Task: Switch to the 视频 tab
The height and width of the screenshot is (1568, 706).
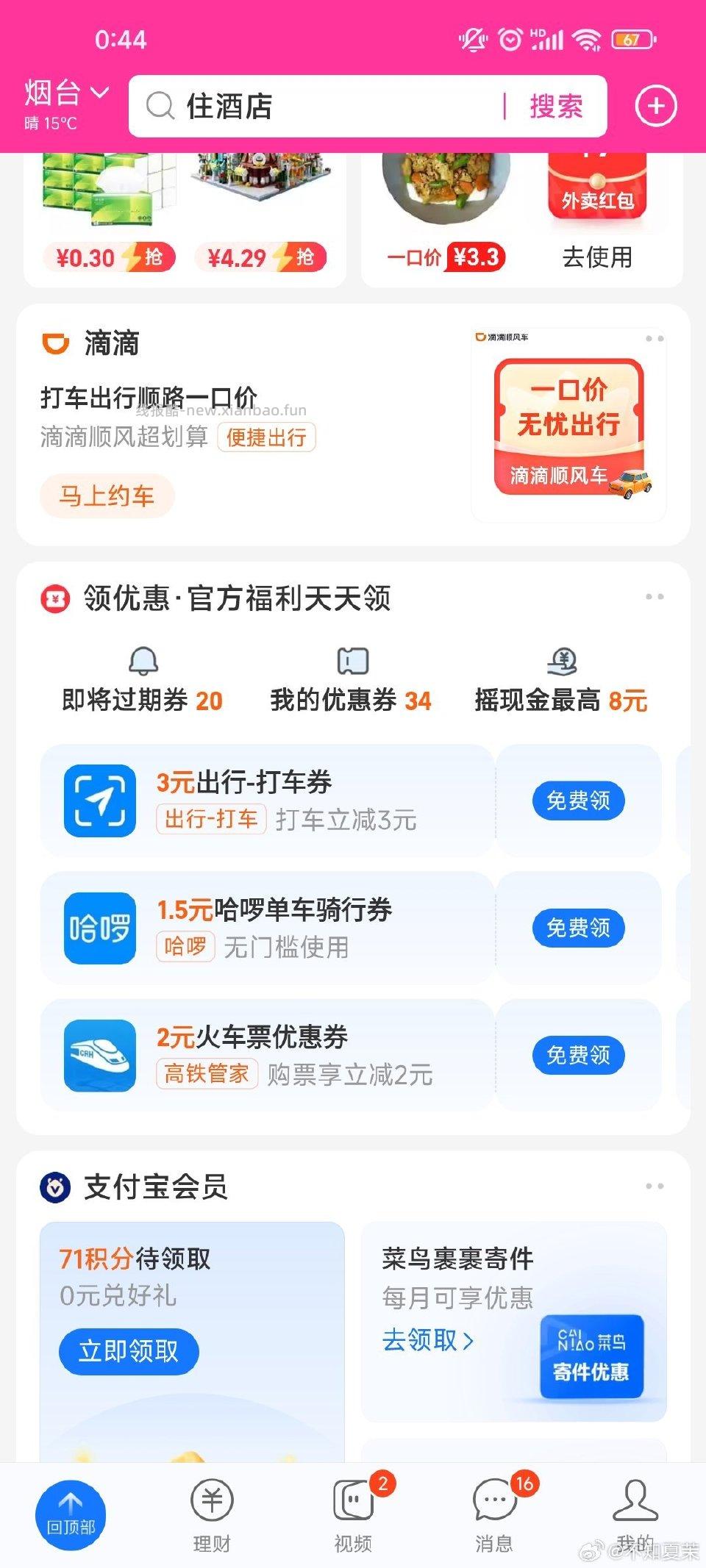Action: point(353,1506)
